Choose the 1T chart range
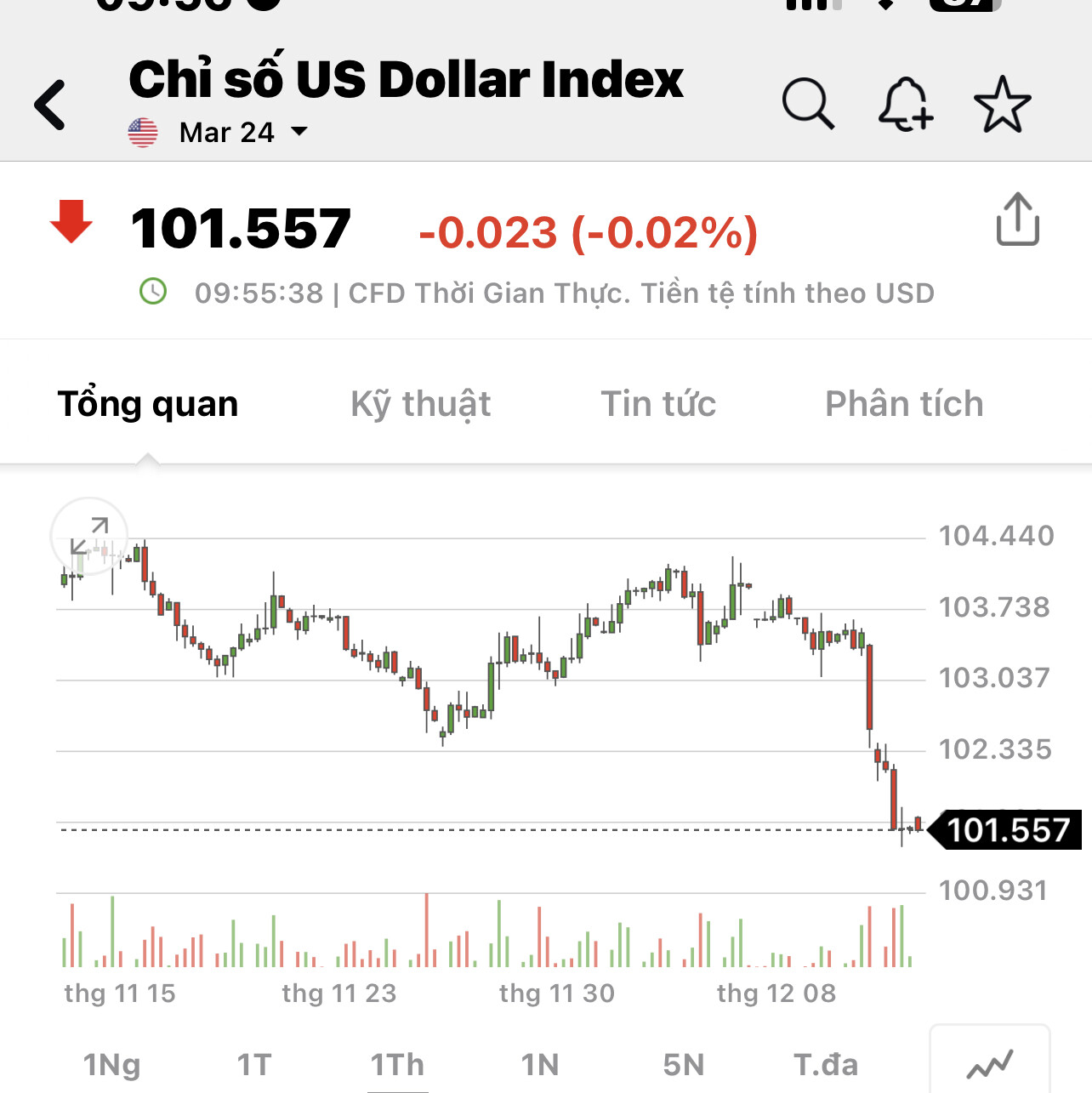 pyautogui.click(x=253, y=1064)
